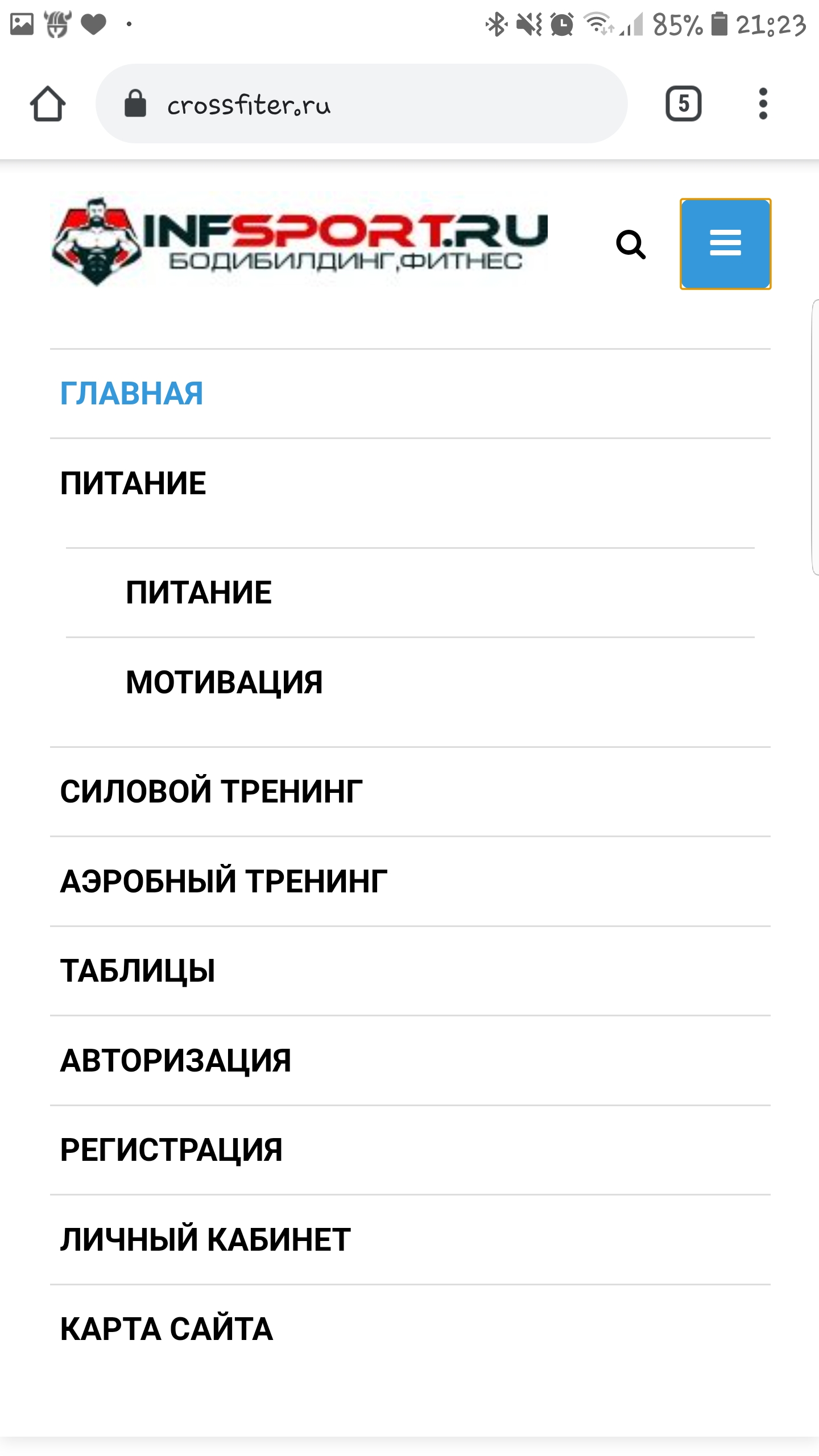Open РЕГИСТРАЦИЯ page
Image resolution: width=819 pixels, height=1456 pixels.
click(171, 1150)
